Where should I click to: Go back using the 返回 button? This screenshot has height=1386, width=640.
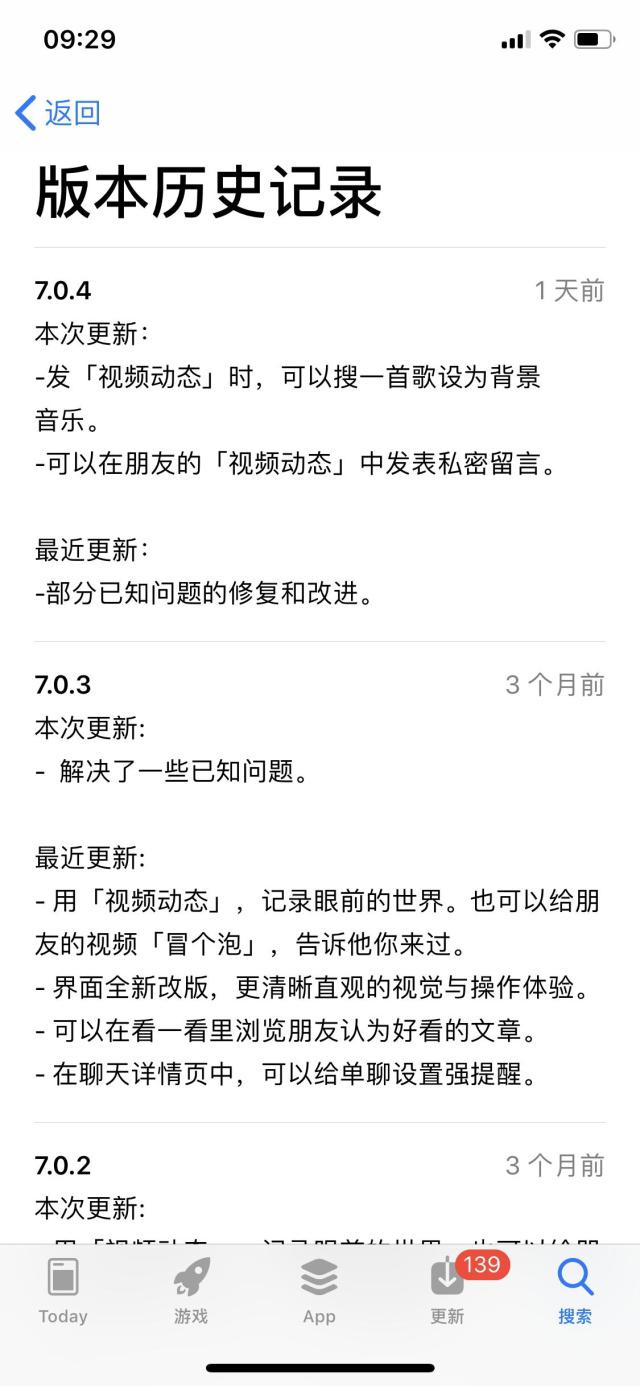(58, 113)
